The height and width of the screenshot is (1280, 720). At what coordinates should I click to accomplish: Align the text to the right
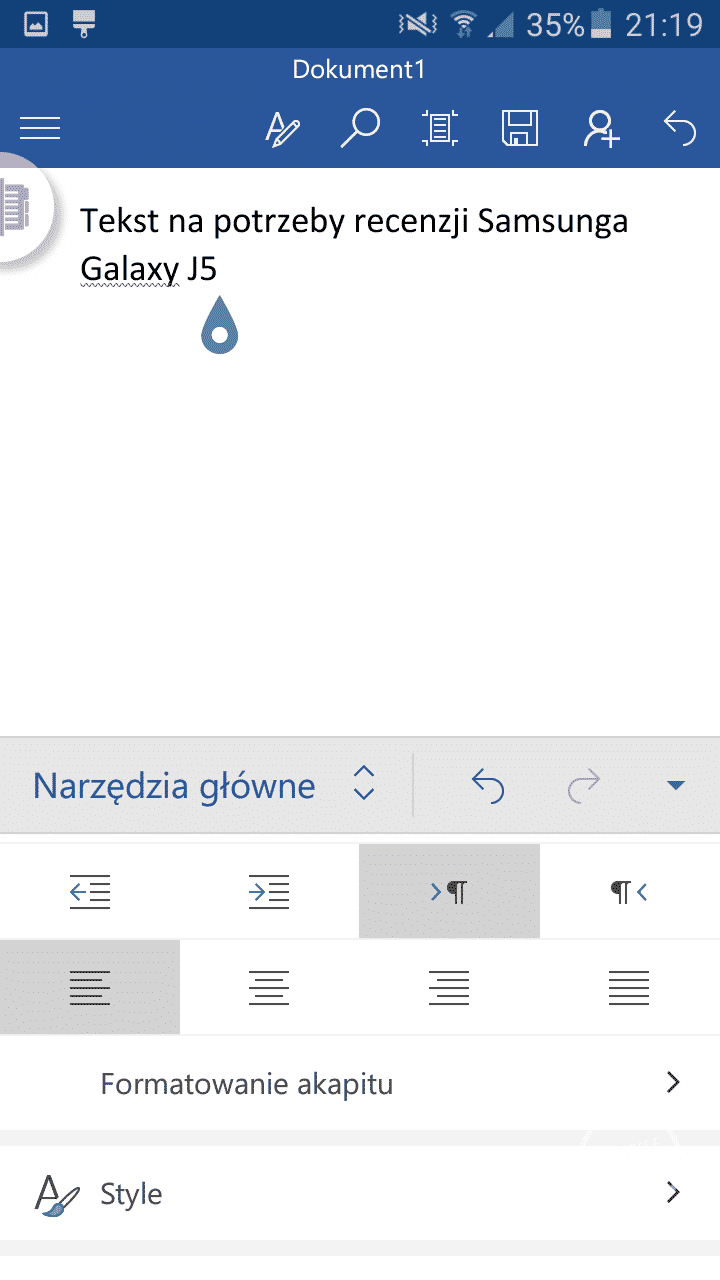point(449,987)
